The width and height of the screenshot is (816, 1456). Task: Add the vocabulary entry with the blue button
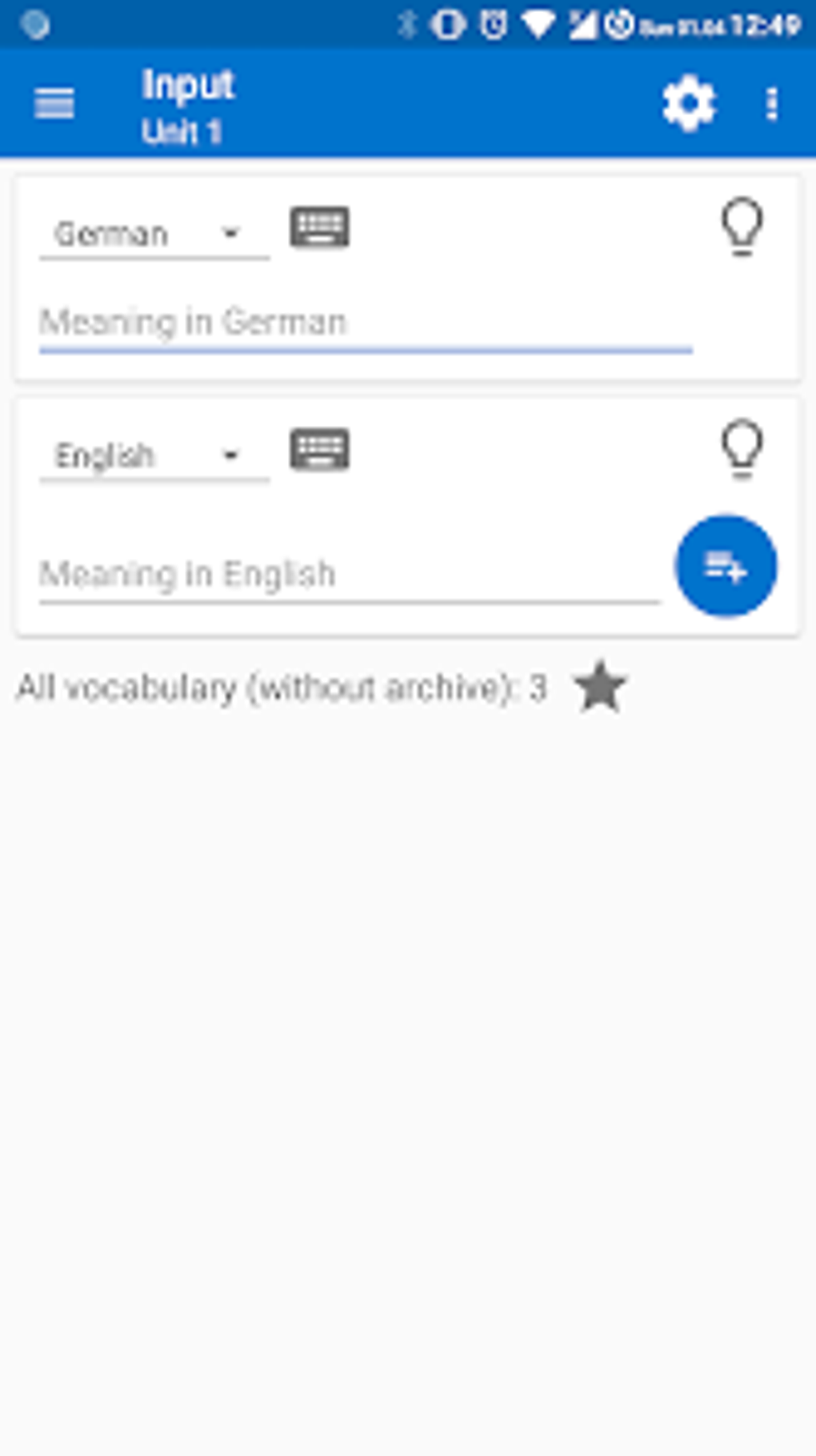click(726, 566)
